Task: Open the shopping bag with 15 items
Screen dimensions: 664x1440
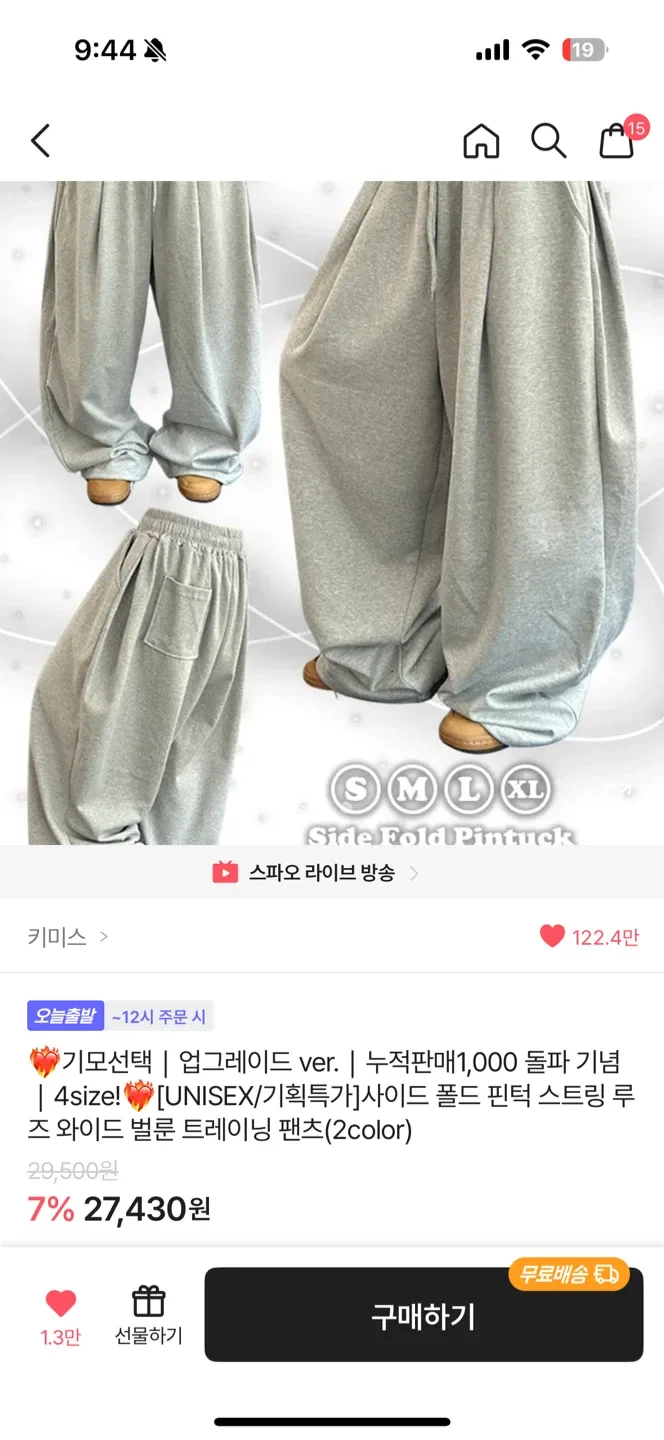Action: (x=617, y=141)
